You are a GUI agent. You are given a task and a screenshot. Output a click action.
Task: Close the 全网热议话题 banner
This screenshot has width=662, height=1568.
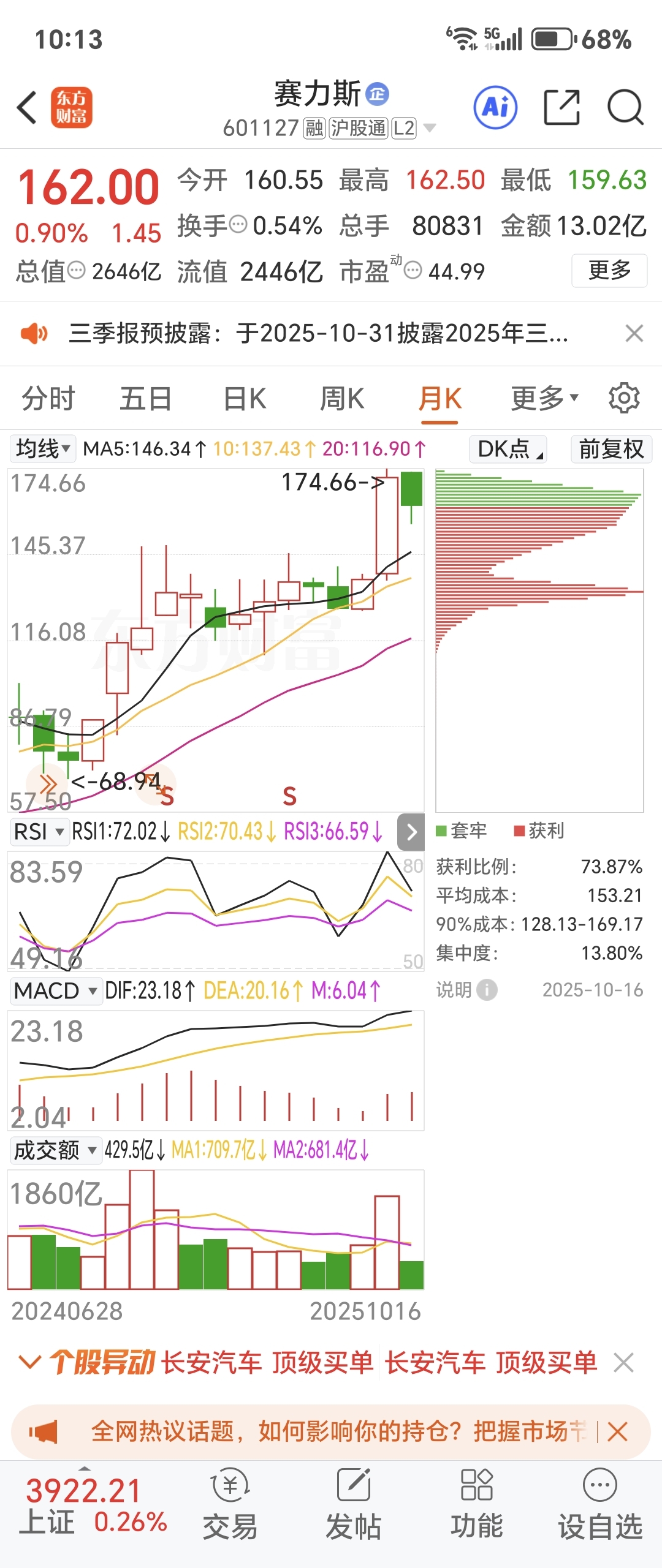(x=617, y=1432)
